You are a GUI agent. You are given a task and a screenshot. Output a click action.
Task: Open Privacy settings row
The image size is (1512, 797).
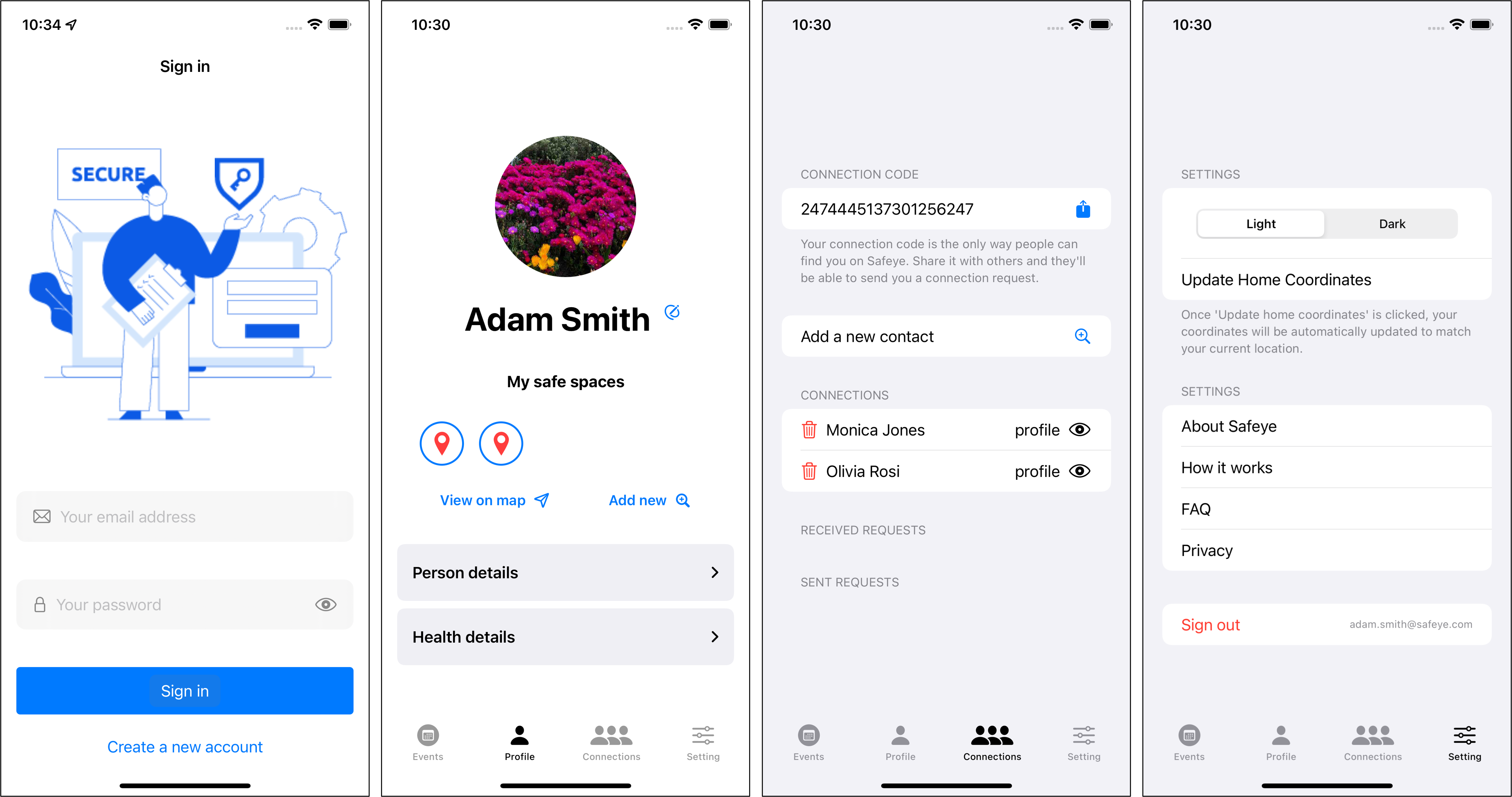pyautogui.click(x=1326, y=550)
